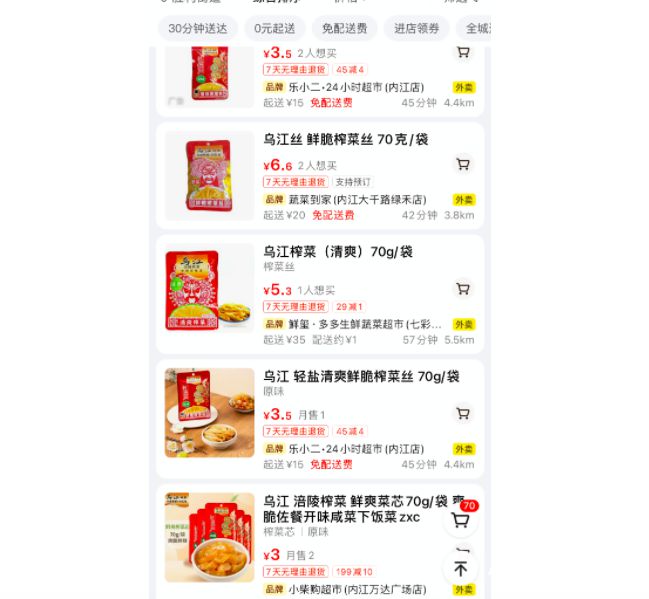Open 乌江 轻盐清爽鲜脆榨菜丝 70g/袋 product

pyautogui.click(x=361, y=377)
